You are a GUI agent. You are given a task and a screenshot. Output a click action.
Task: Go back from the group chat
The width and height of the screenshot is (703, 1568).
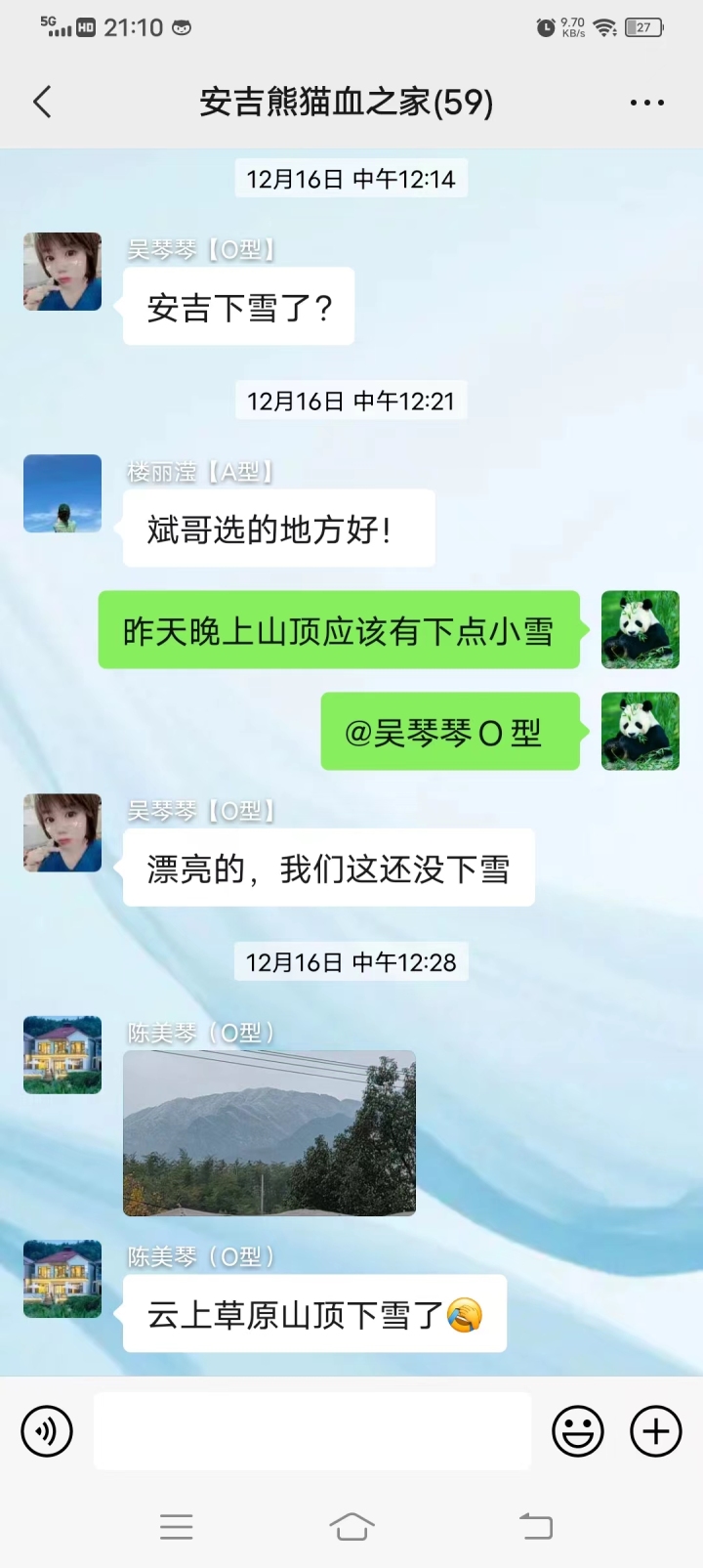pyautogui.click(x=42, y=102)
